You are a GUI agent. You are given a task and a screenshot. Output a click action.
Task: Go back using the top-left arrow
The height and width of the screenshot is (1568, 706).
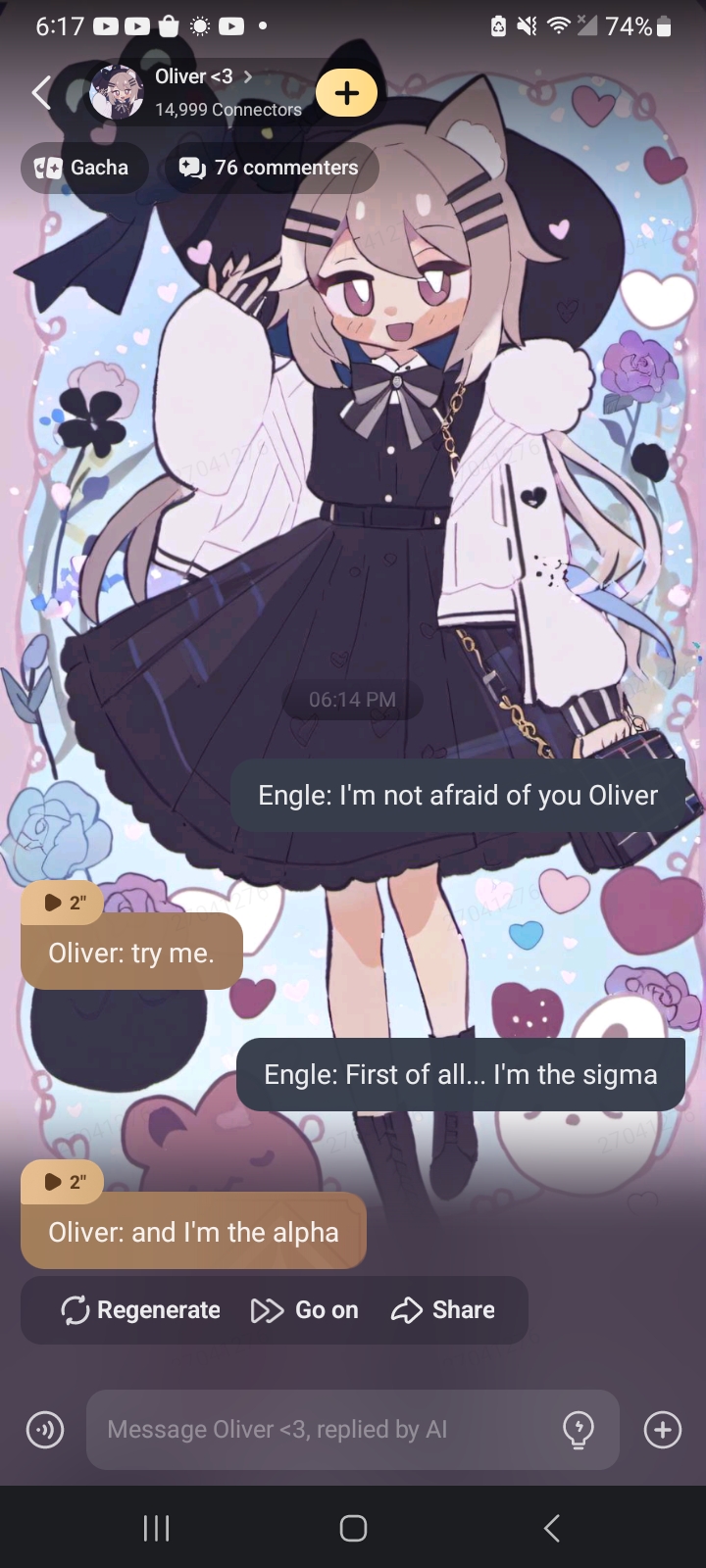pyautogui.click(x=41, y=93)
